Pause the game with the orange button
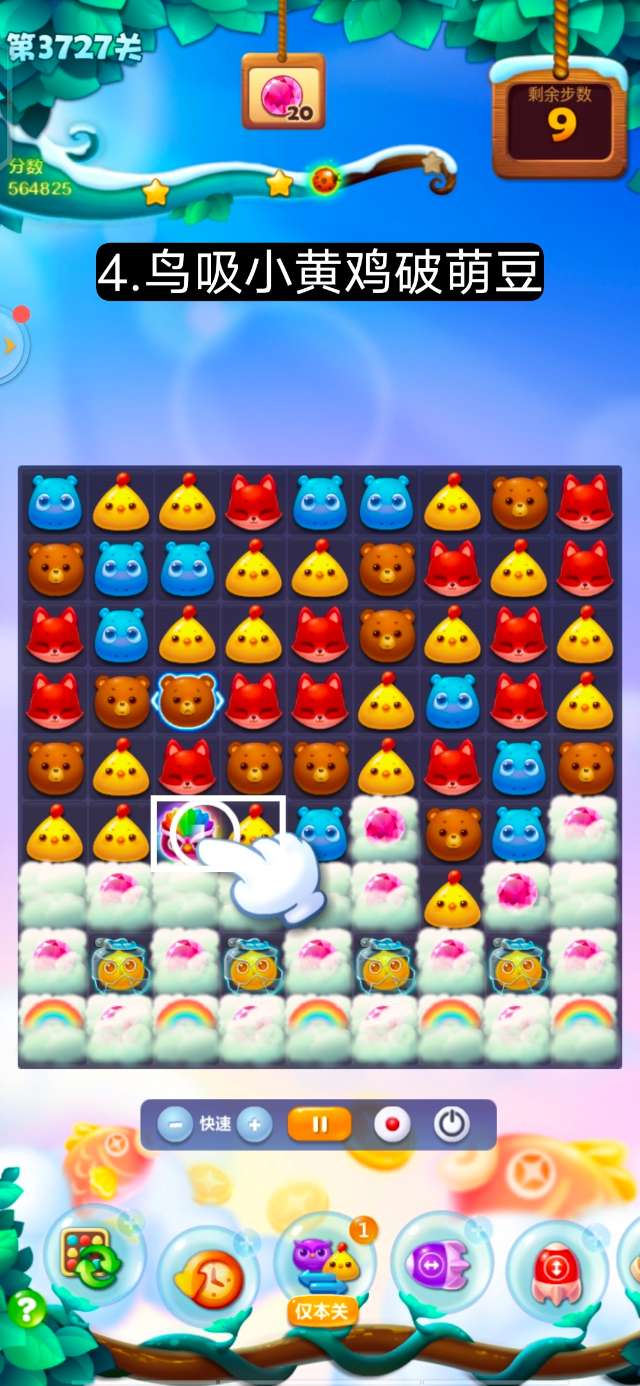 click(x=320, y=1125)
